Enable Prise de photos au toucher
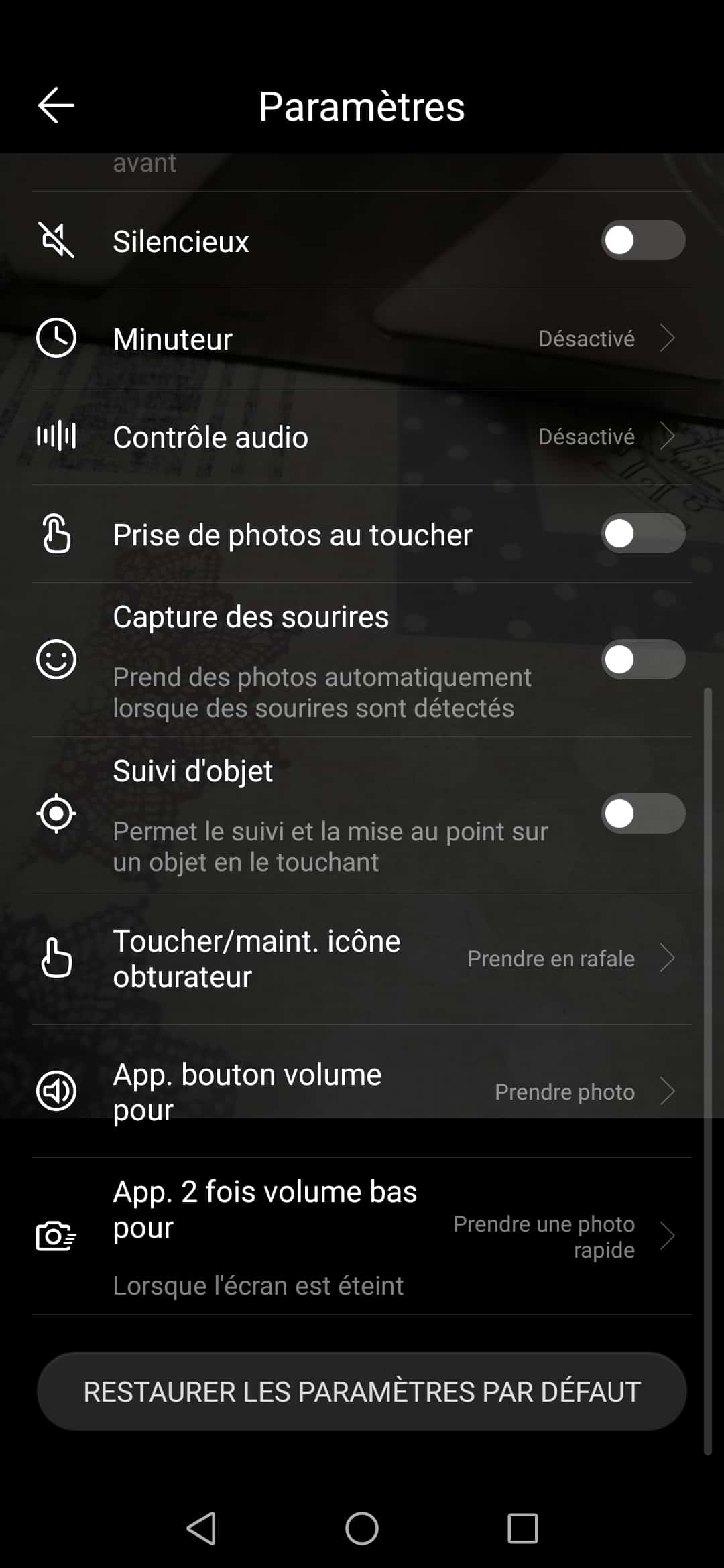This screenshot has width=724, height=1568. click(x=643, y=534)
